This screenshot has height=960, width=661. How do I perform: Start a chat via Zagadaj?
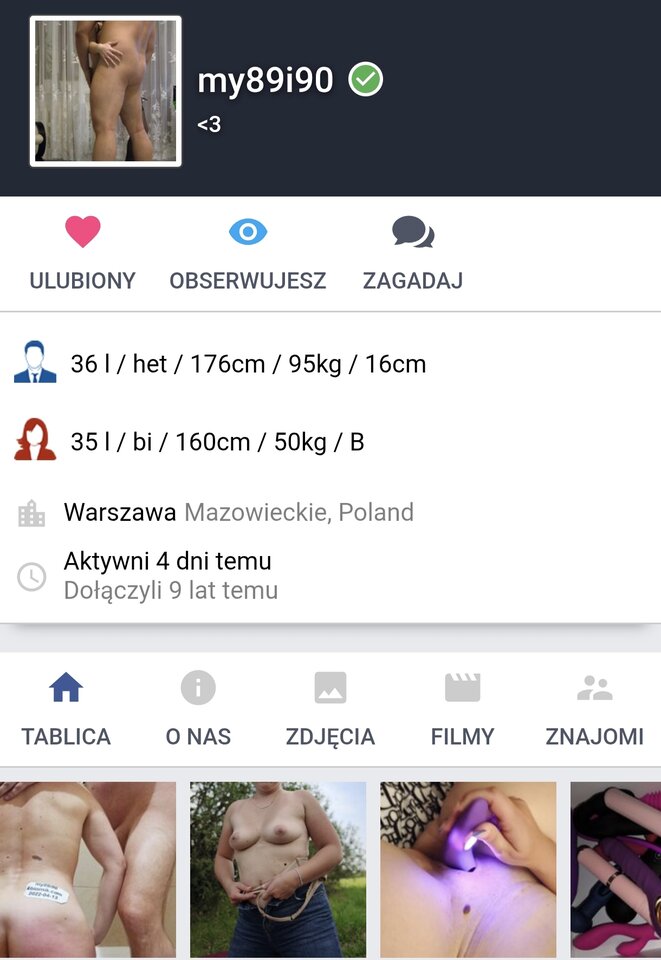point(412,253)
